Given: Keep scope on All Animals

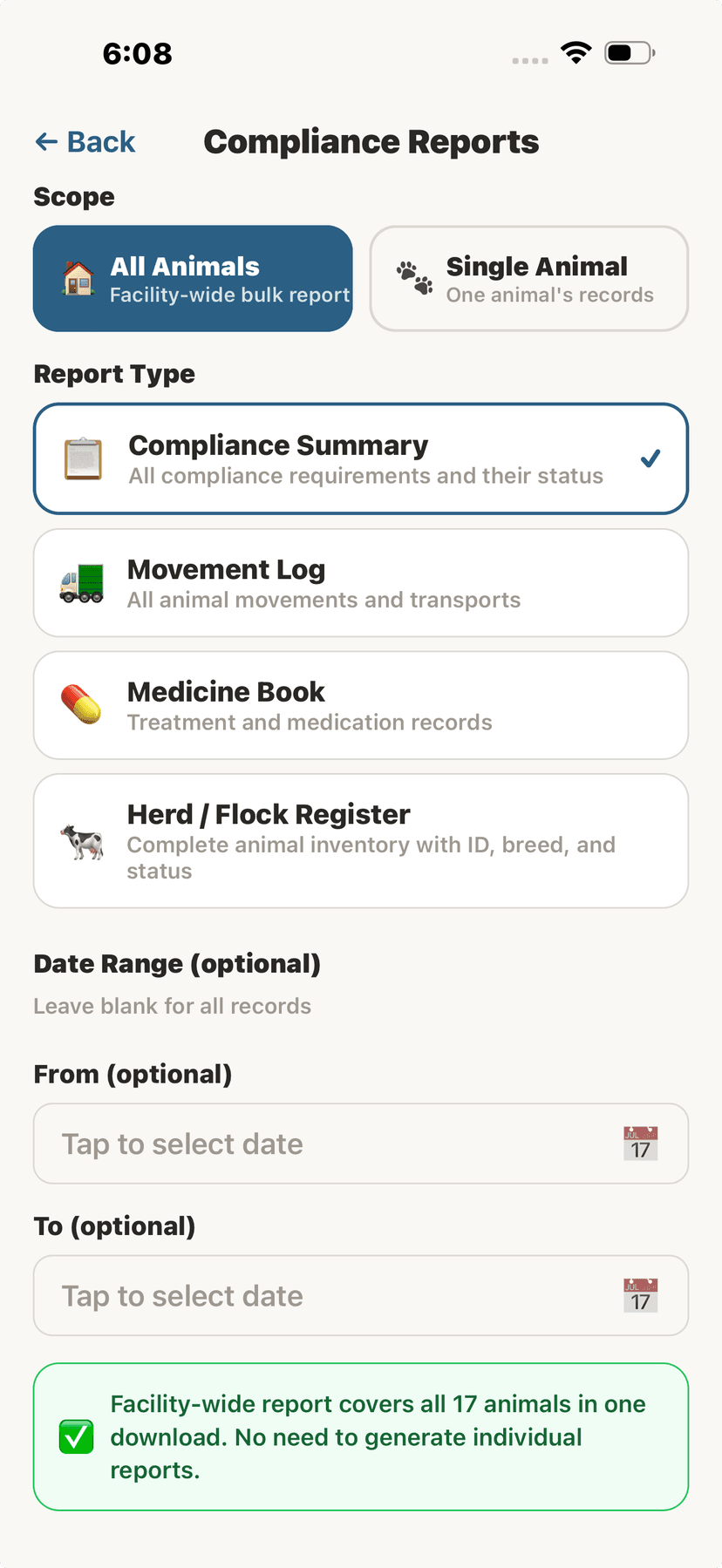Looking at the screenshot, I should 193,278.
